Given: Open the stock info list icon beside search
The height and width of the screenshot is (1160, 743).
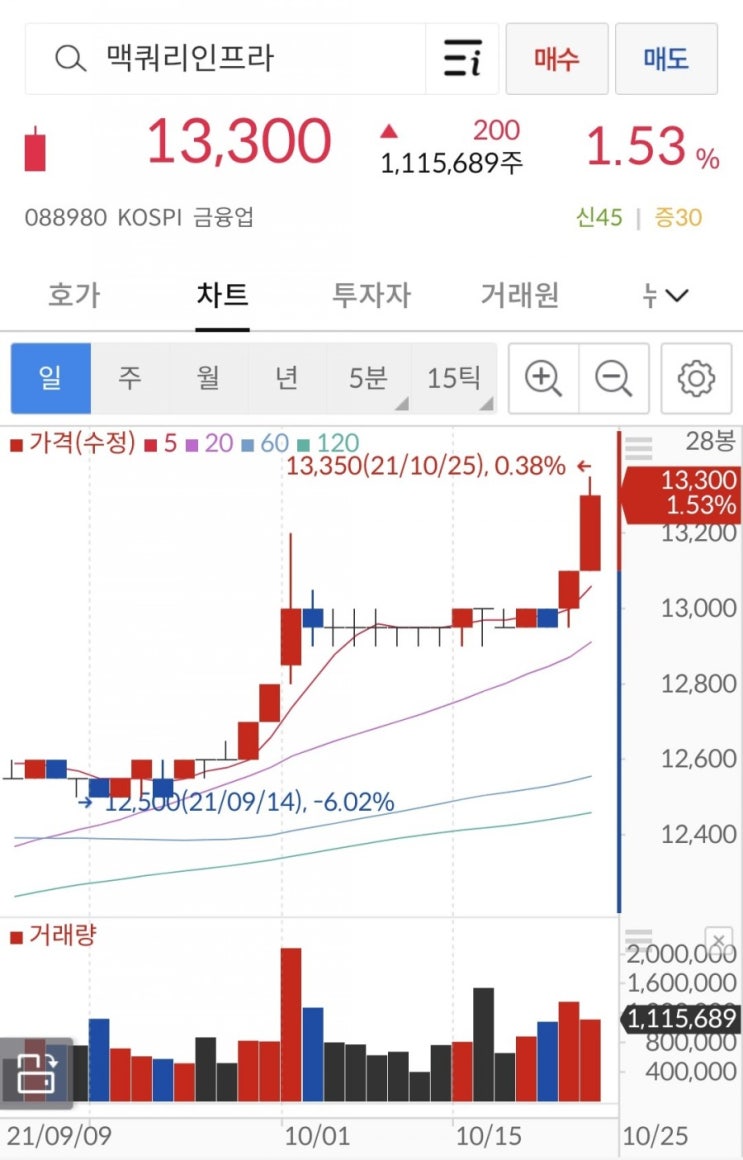Looking at the screenshot, I should 461,59.
